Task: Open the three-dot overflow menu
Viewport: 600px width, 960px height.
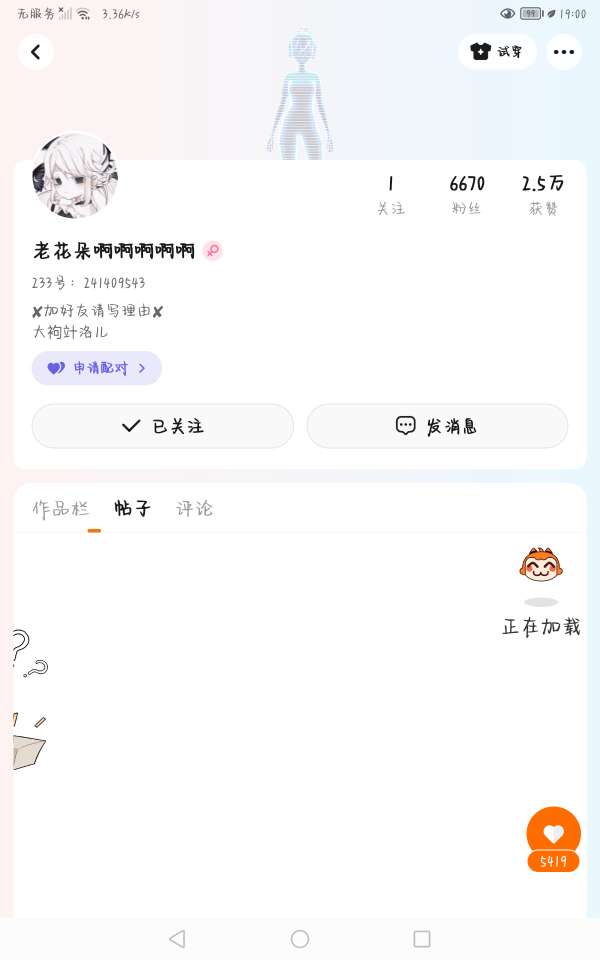Action: tap(564, 52)
